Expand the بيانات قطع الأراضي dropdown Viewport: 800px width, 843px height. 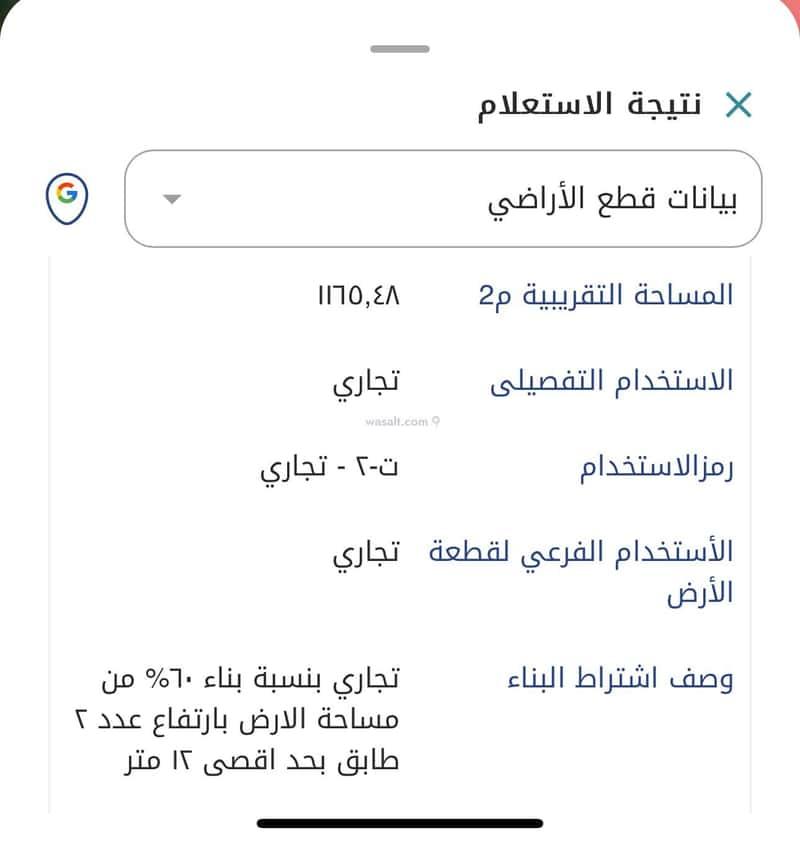click(x=442, y=198)
